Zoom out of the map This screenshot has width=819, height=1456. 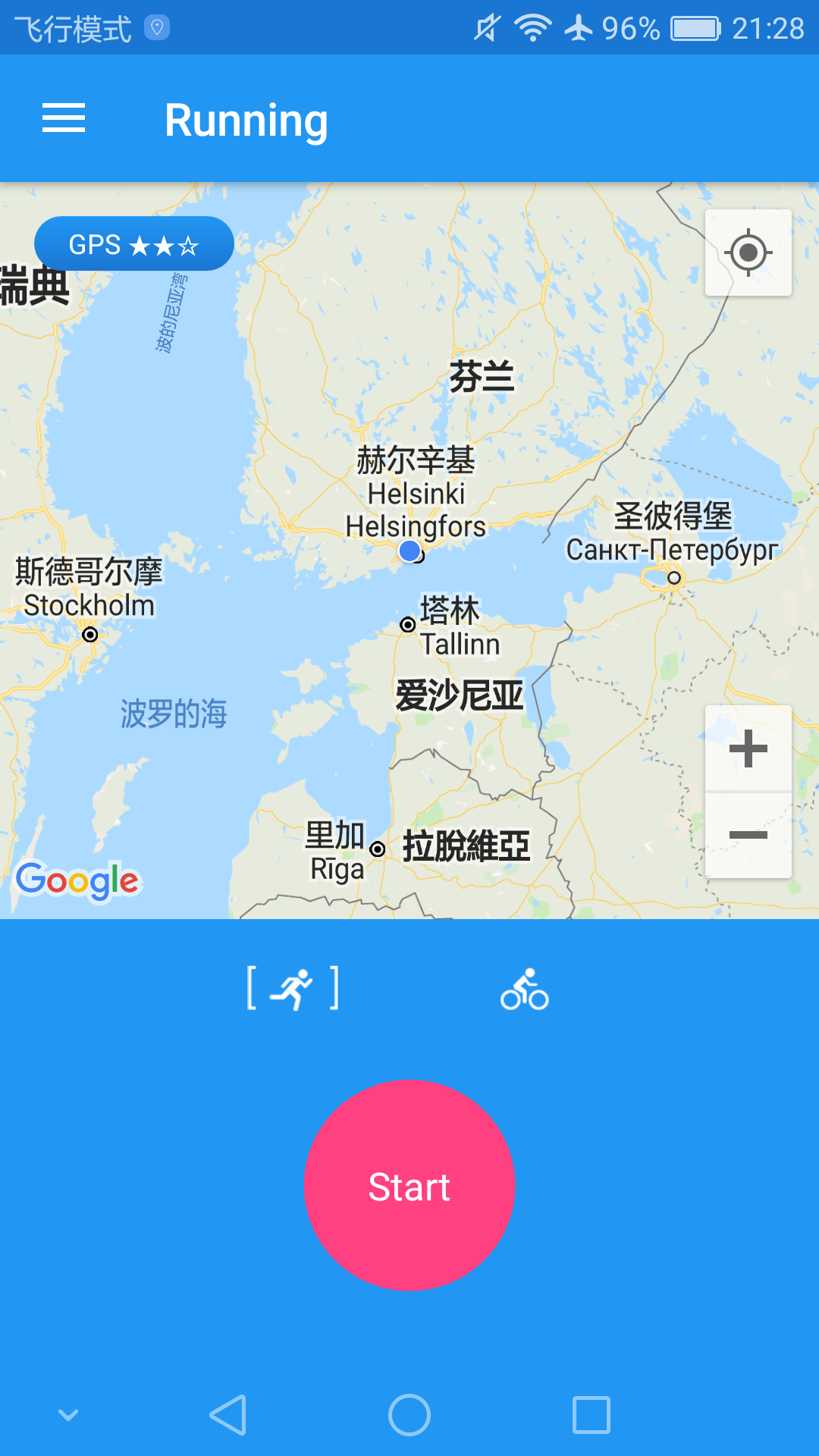click(748, 835)
